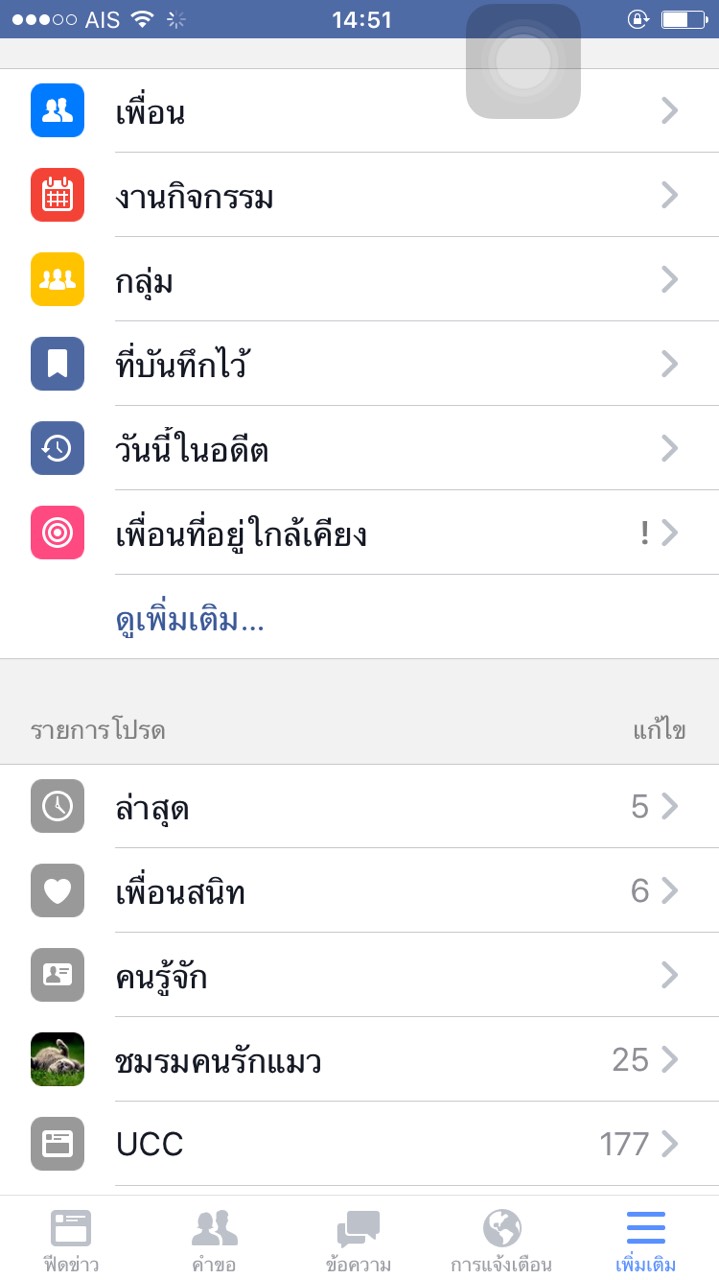Tap the AssistiveTouch floating button
This screenshot has width=719, height=1280.
coord(523,62)
